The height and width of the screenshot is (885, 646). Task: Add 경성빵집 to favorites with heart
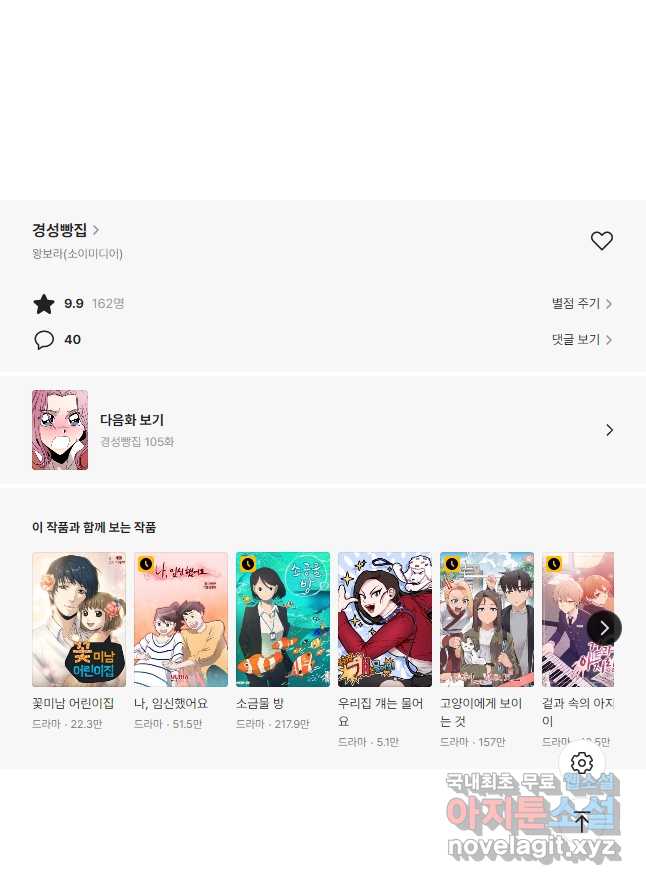pos(601,241)
